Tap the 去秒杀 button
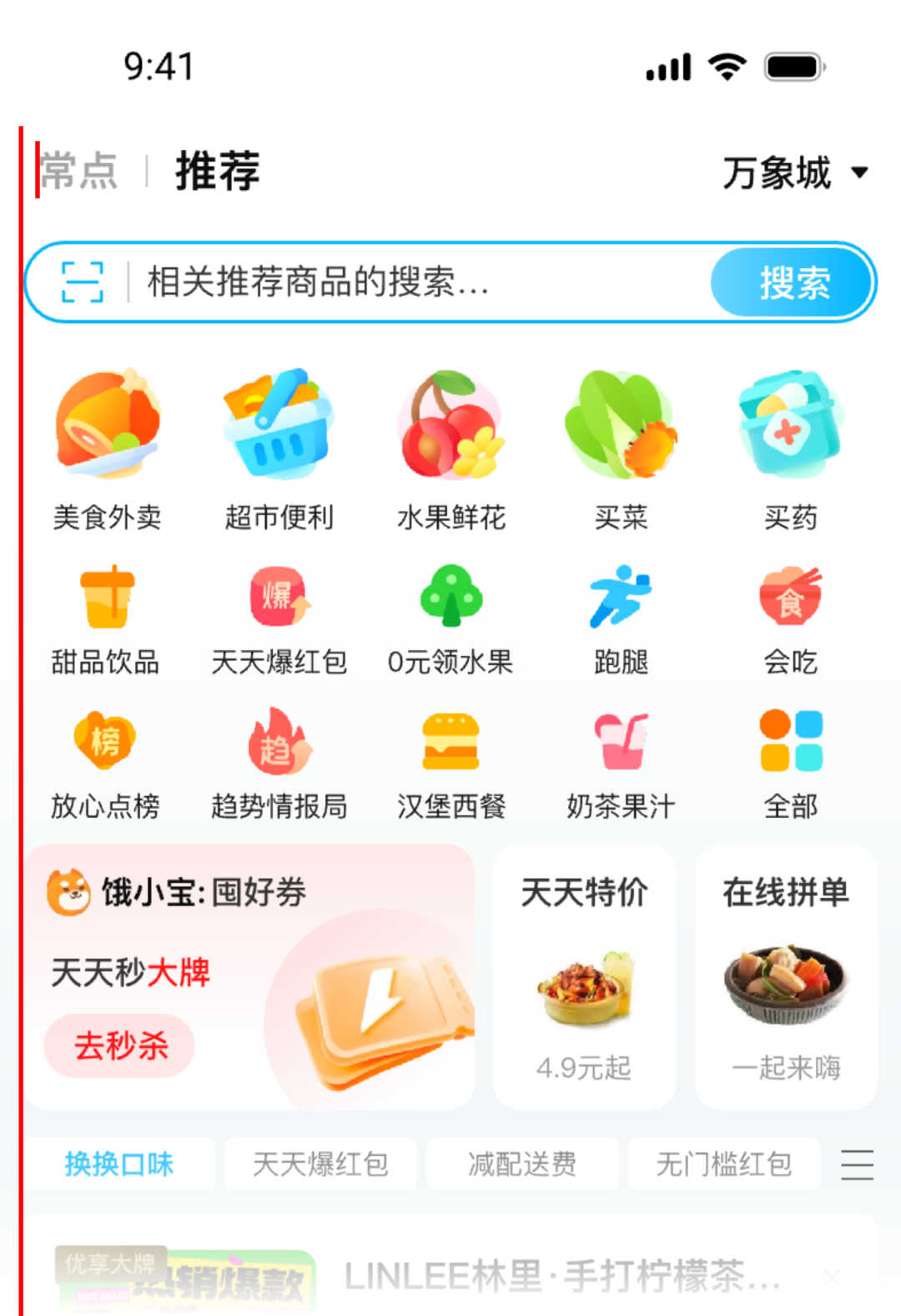Viewport: 901px width, 1316px height. pyautogui.click(x=120, y=1045)
